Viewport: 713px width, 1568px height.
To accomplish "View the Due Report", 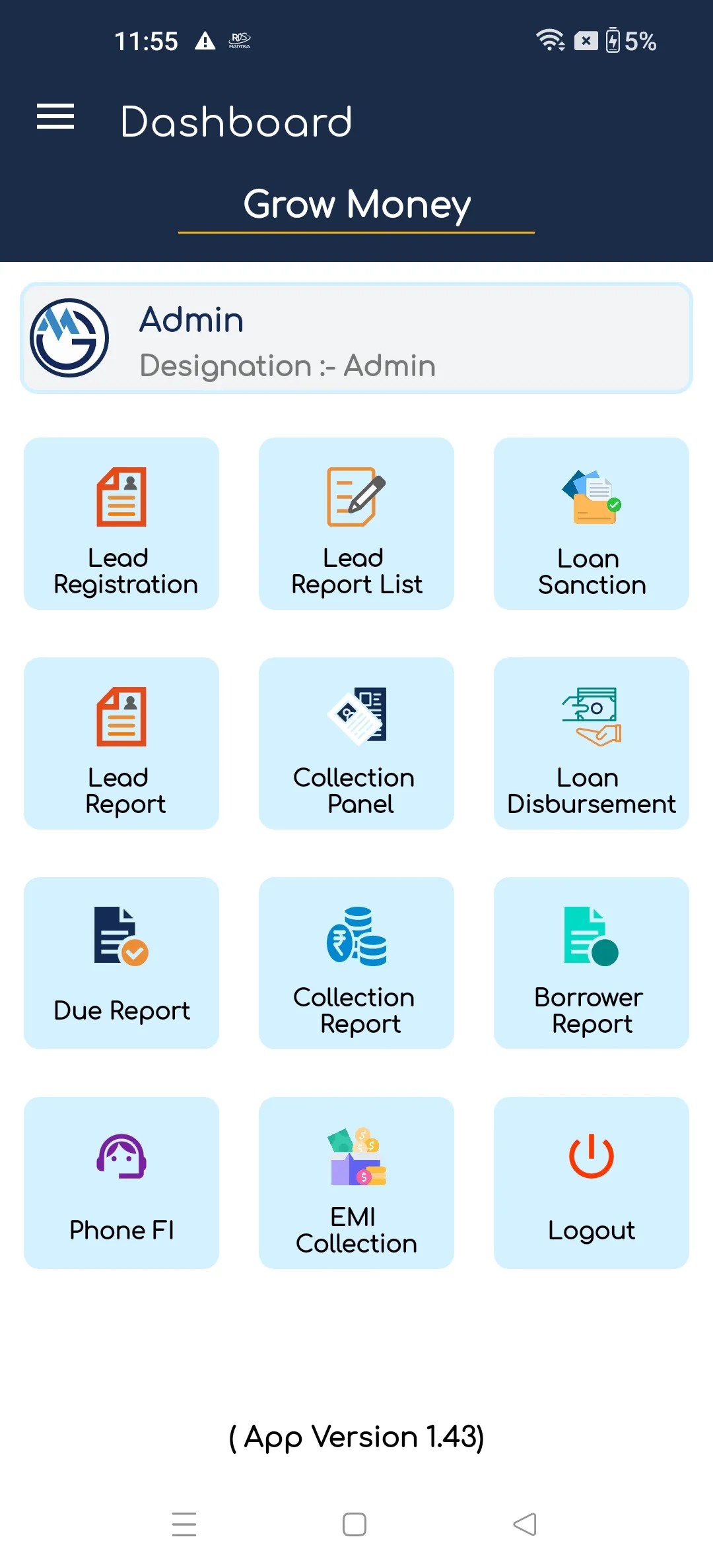I will click(121, 963).
